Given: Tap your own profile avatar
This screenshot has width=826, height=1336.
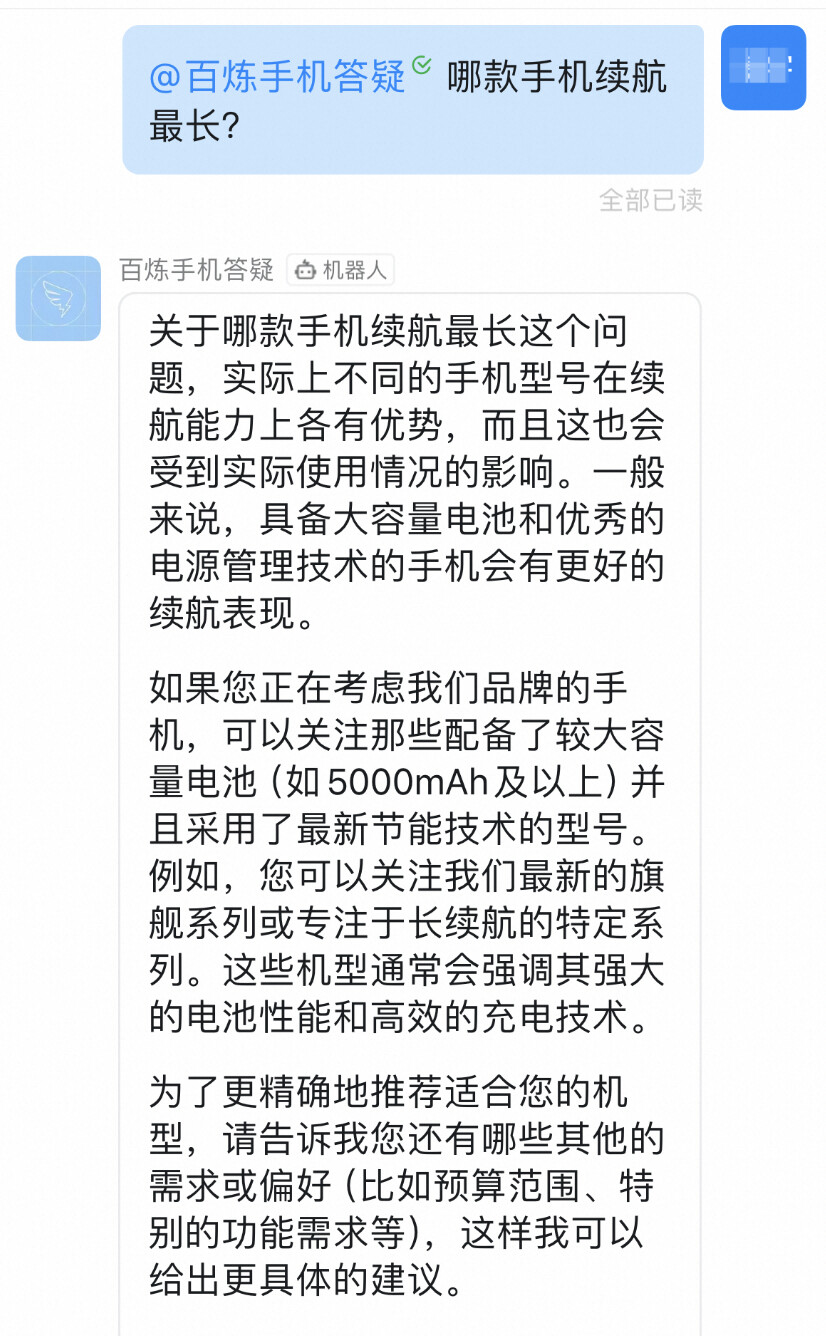Looking at the screenshot, I should [763, 67].
